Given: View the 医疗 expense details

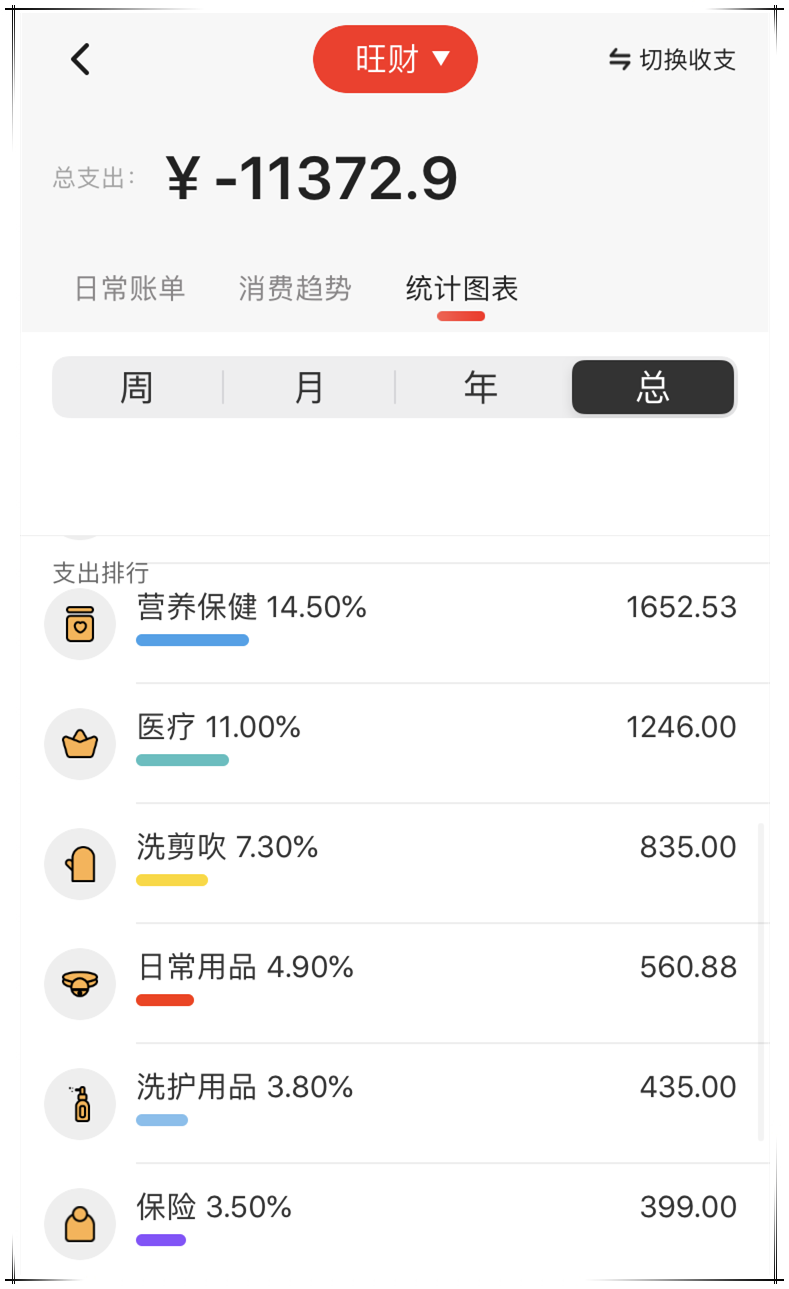Looking at the screenshot, I should pos(400,743).
